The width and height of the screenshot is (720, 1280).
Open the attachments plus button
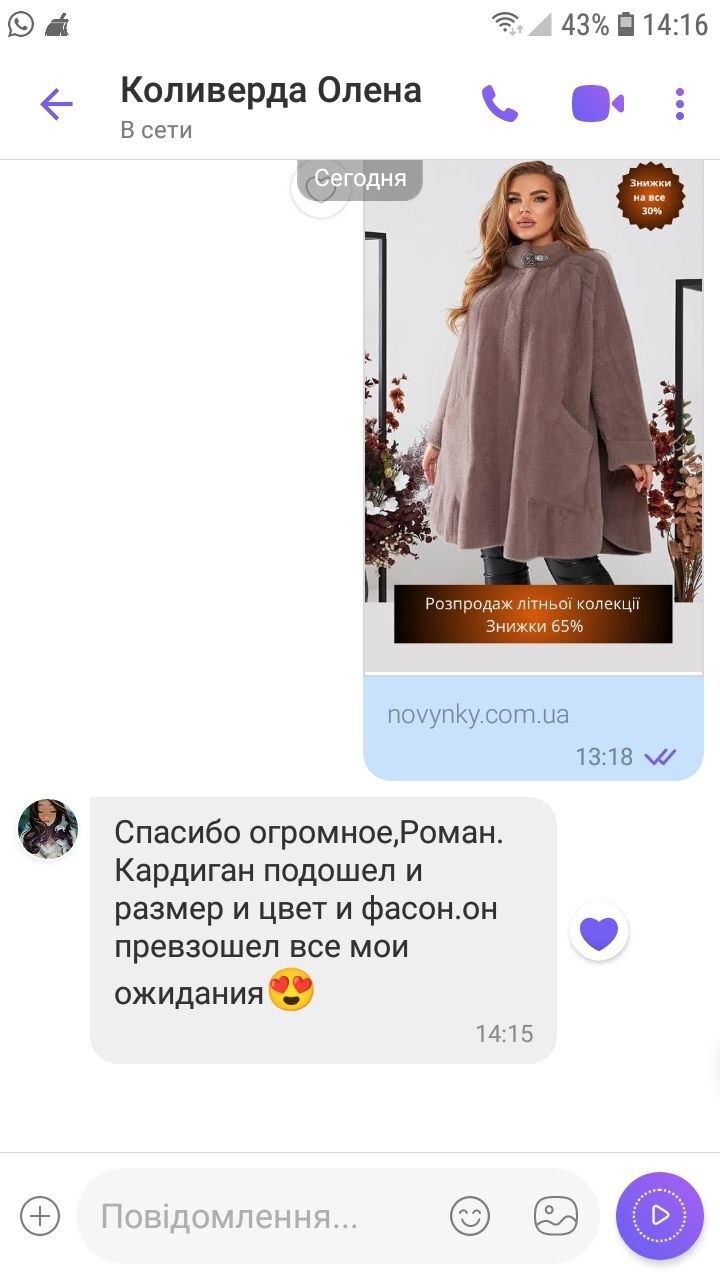click(40, 1216)
